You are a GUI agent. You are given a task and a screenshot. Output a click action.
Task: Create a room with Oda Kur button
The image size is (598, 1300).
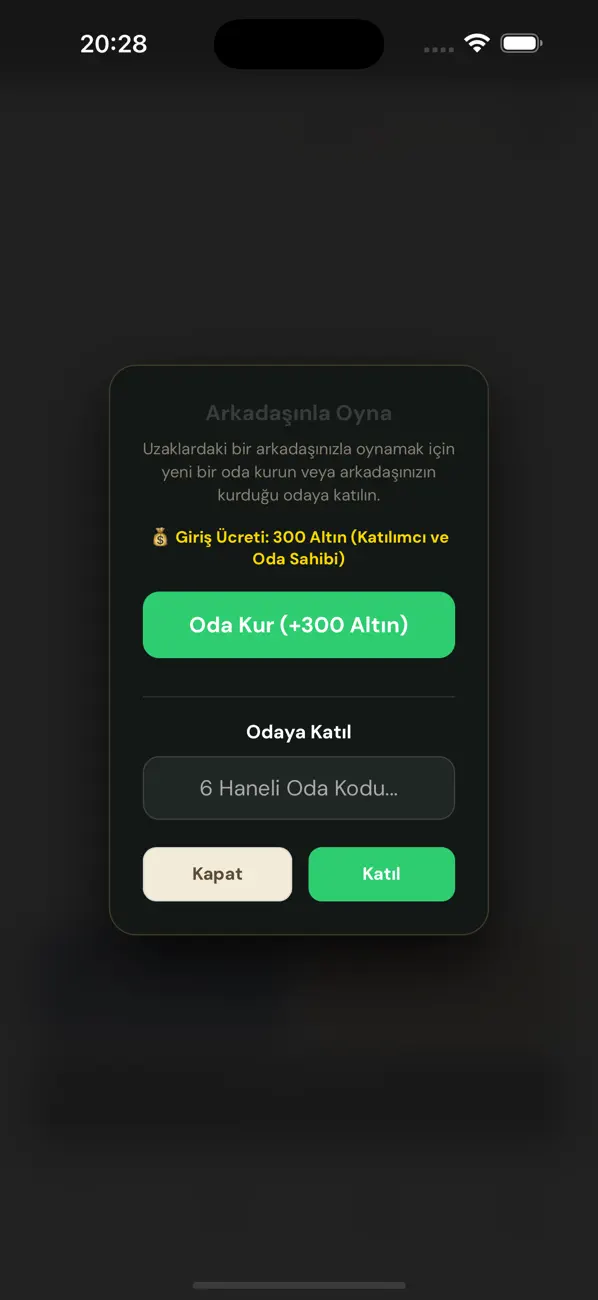pos(299,625)
